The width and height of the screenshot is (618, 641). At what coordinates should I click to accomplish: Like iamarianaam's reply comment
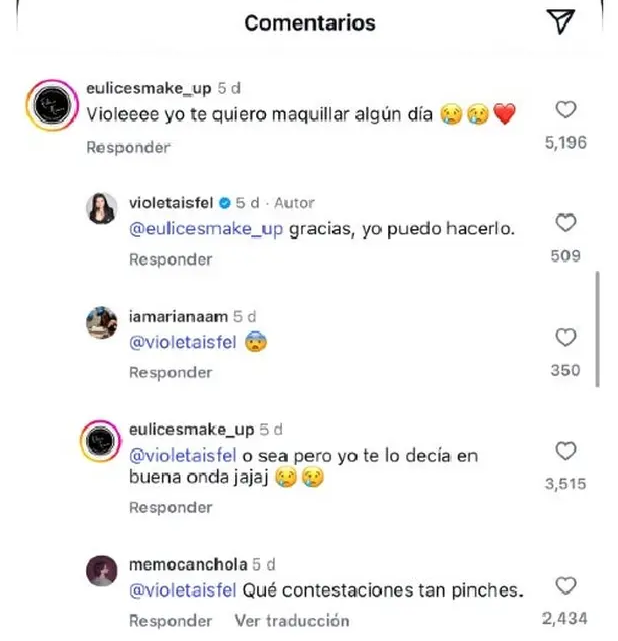click(x=565, y=337)
